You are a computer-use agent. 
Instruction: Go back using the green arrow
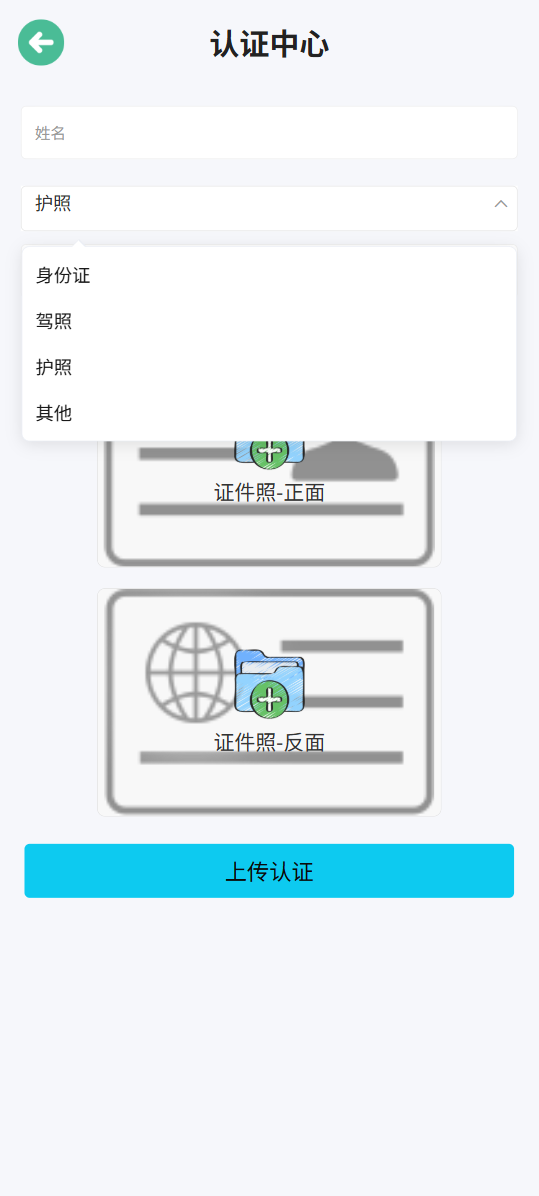coord(41,43)
